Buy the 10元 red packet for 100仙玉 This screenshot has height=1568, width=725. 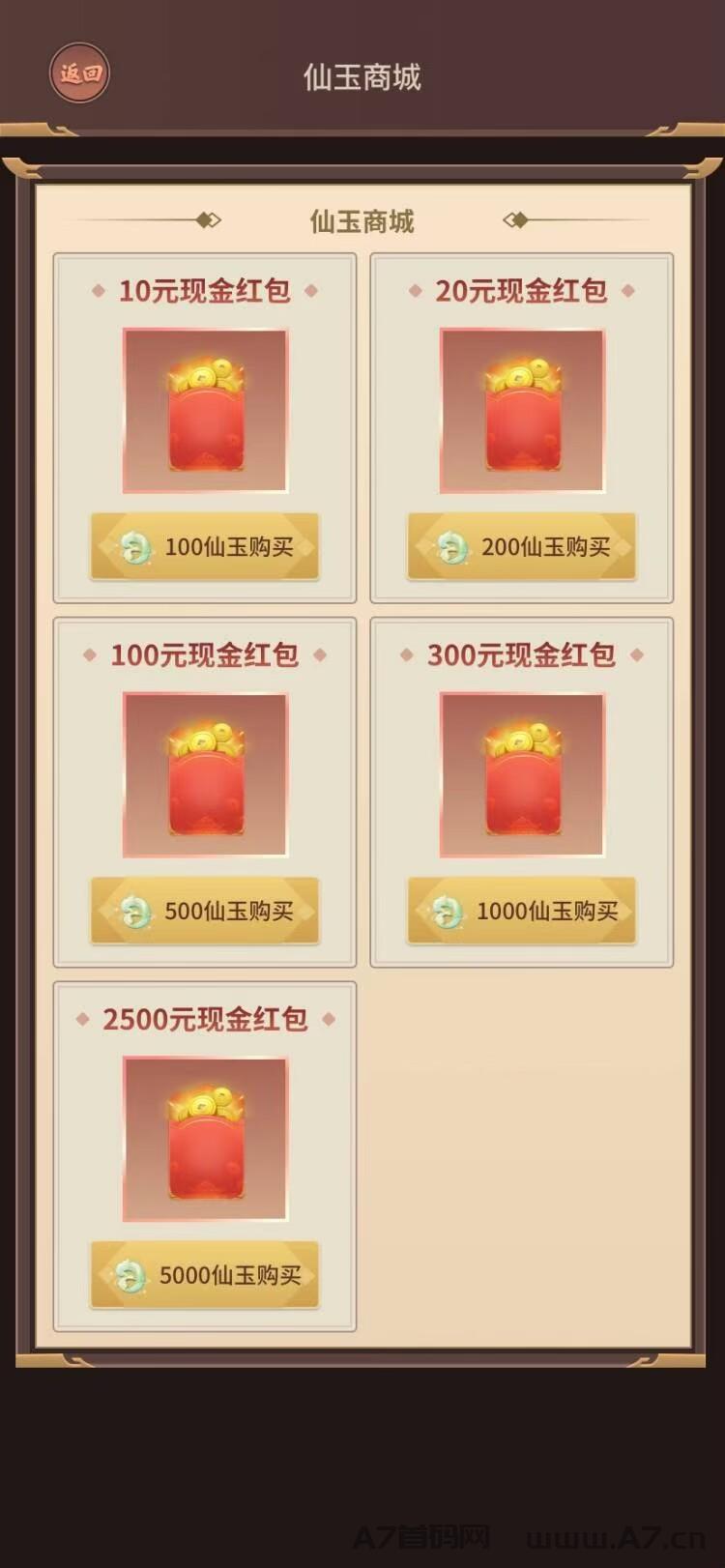(x=205, y=547)
